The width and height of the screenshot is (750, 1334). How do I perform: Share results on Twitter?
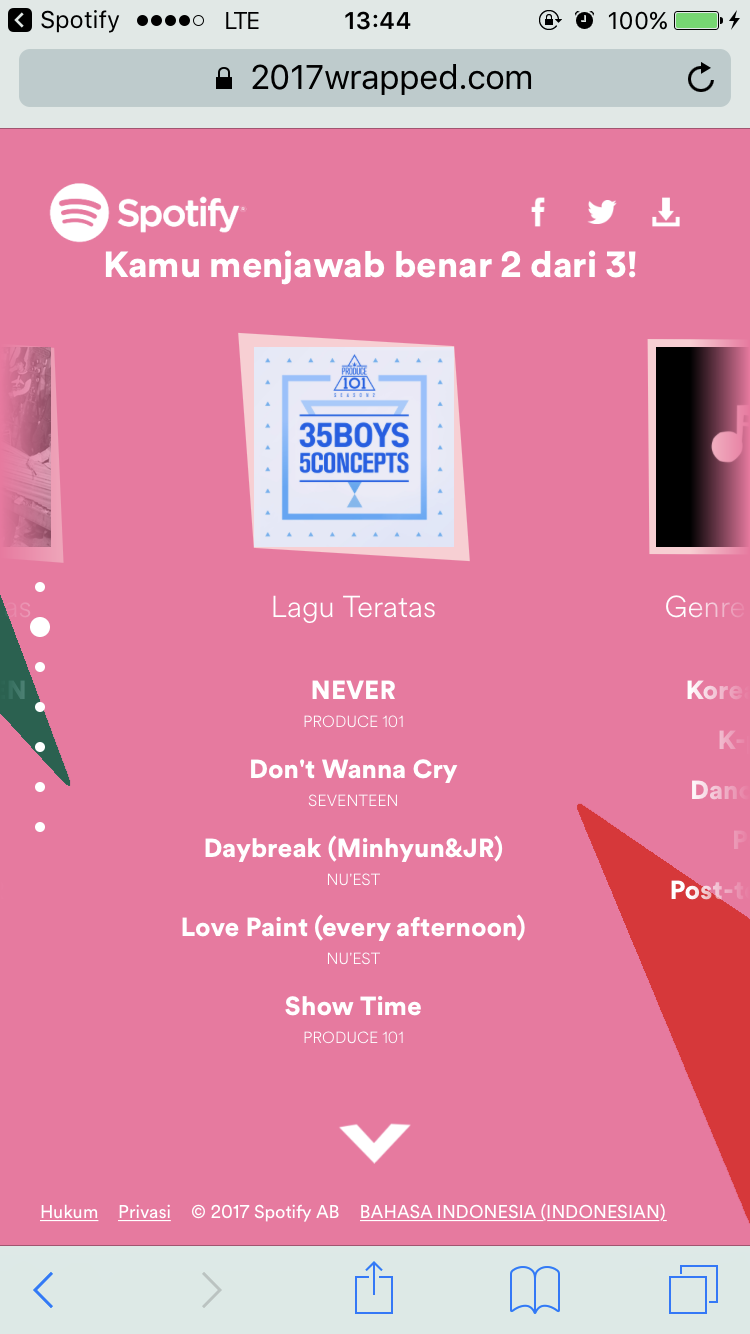pos(601,212)
